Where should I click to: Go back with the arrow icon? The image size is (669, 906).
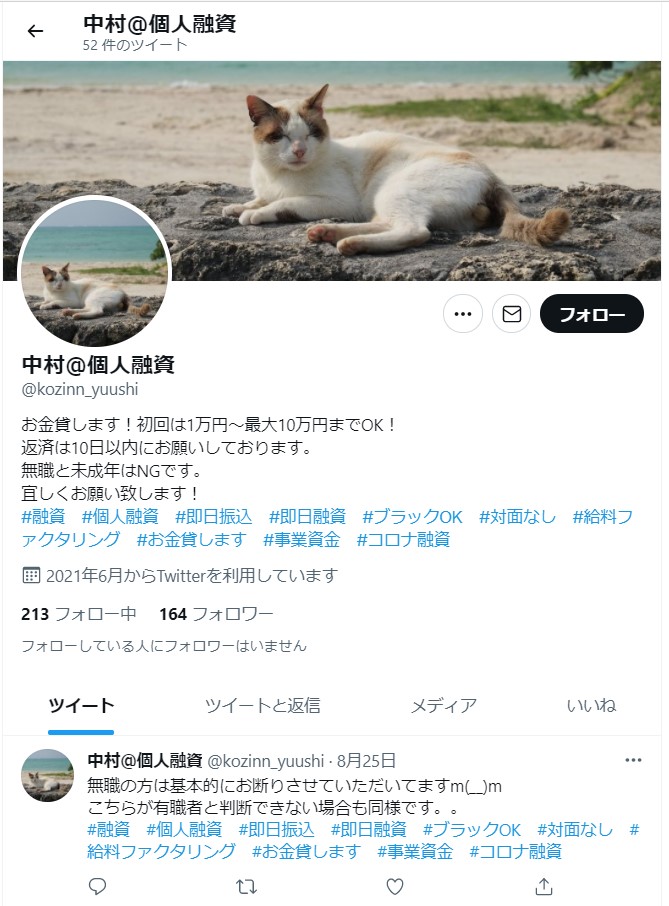click(36, 31)
